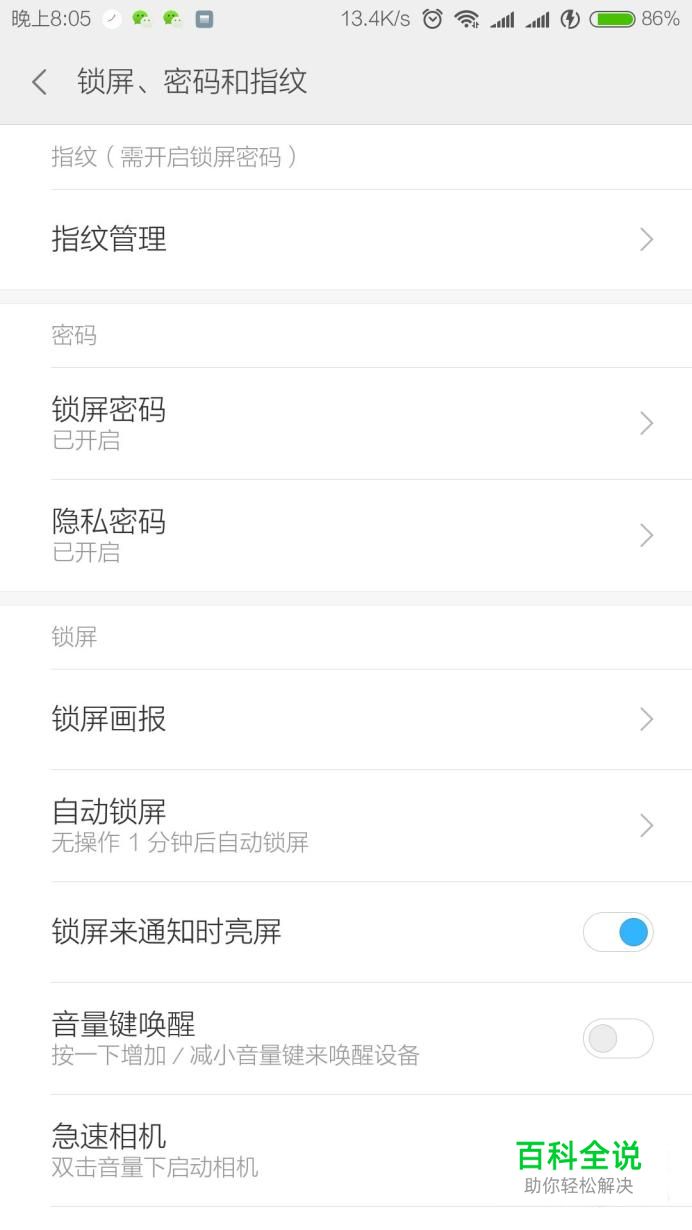Enable 音量键唤醒 switch
The height and width of the screenshot is (1230, 692).
618,1038
